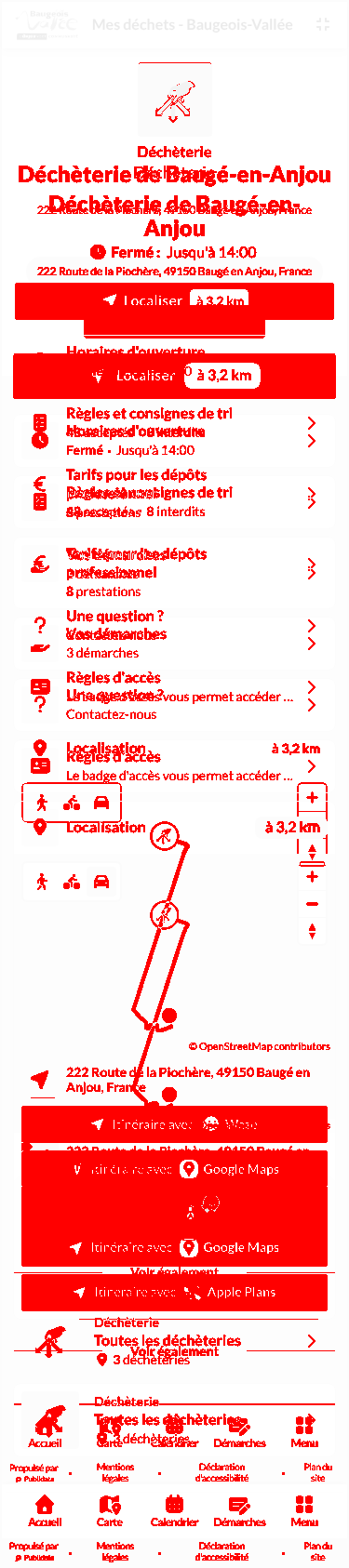The image size is (349, 1568).
Task: Open Mentions légales link
Action: [x=115, y=1551]
